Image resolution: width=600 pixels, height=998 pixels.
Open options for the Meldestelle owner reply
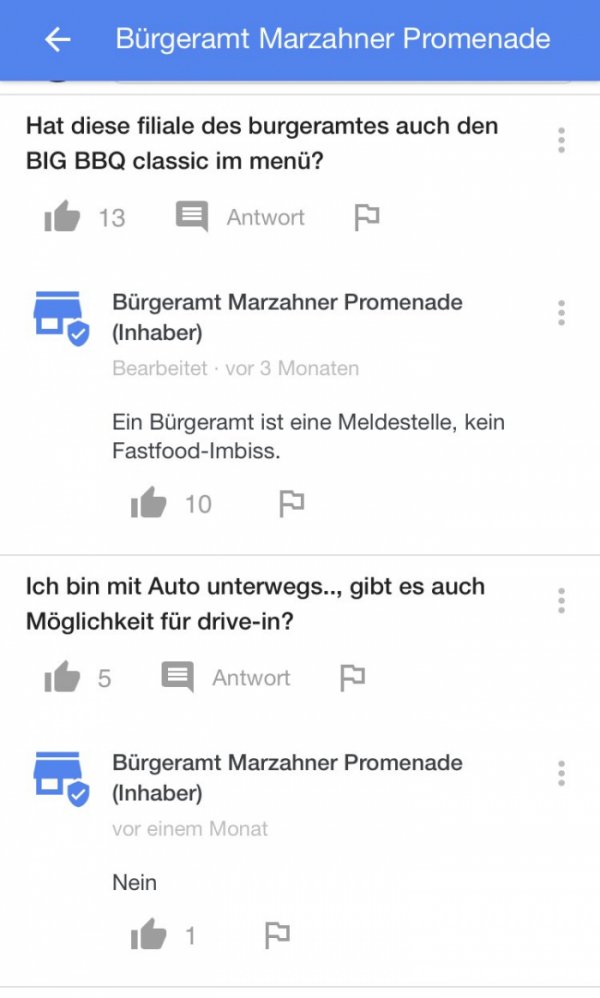561,313
